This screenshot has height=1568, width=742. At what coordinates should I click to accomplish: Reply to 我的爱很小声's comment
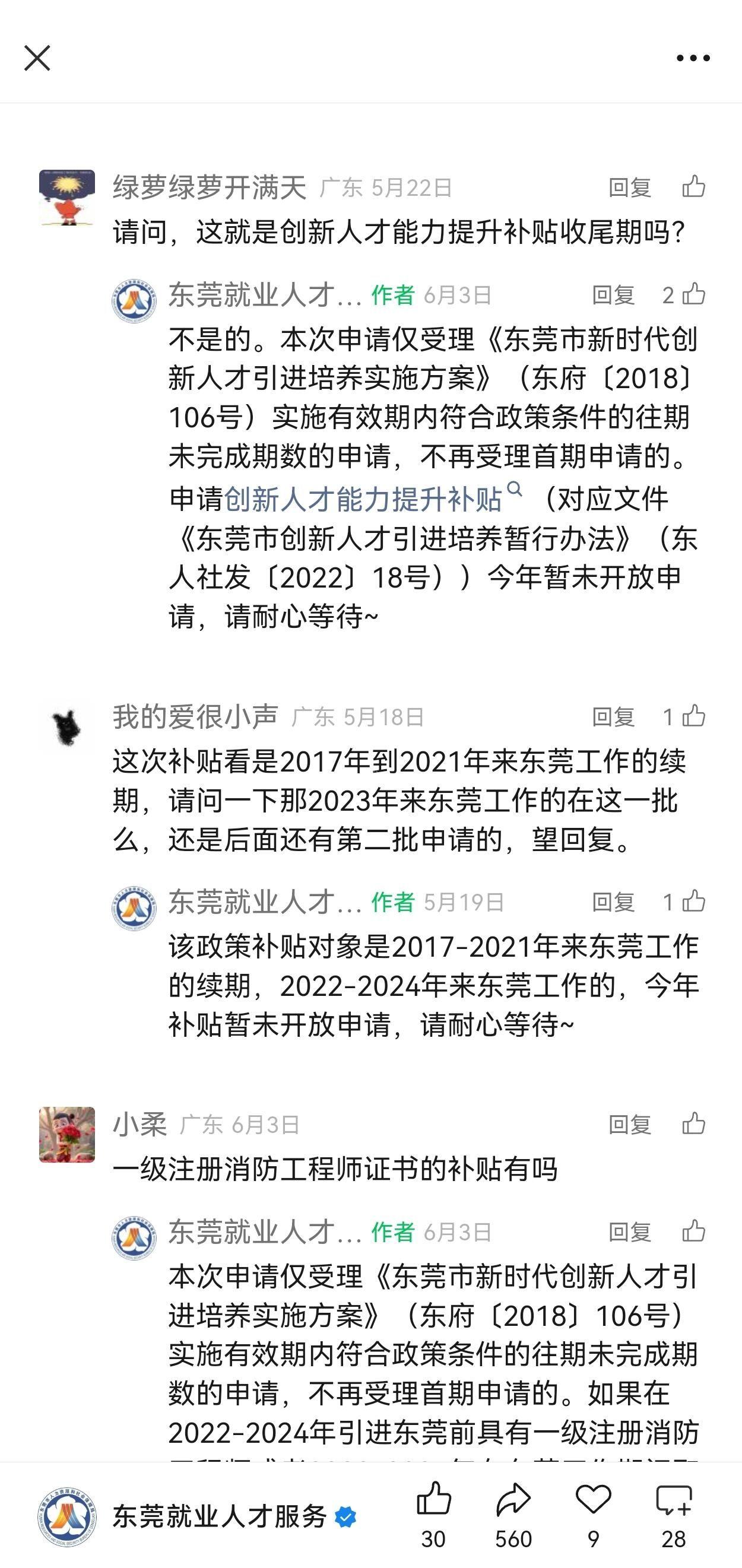[x=613, y=717]
